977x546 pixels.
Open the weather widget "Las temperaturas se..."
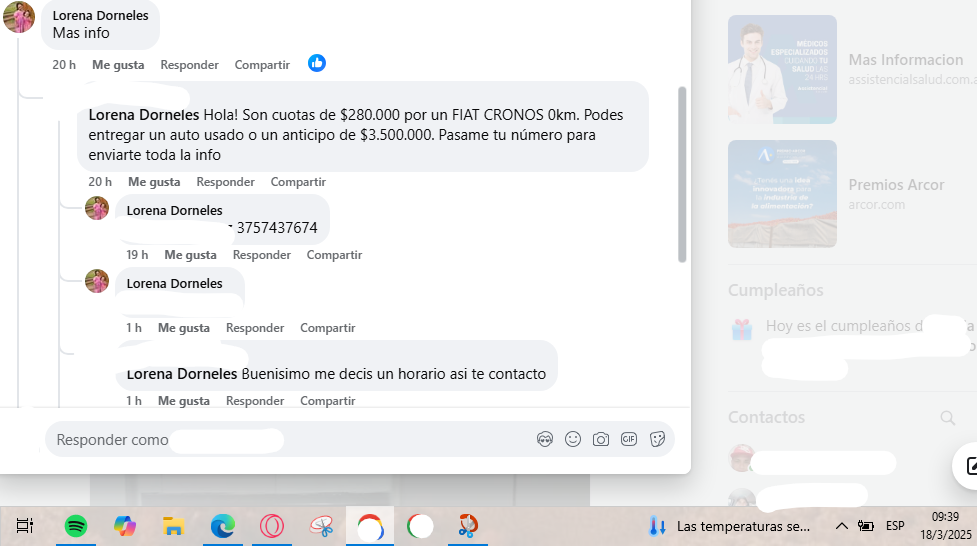pyautogui.click(x=730, y=526)
